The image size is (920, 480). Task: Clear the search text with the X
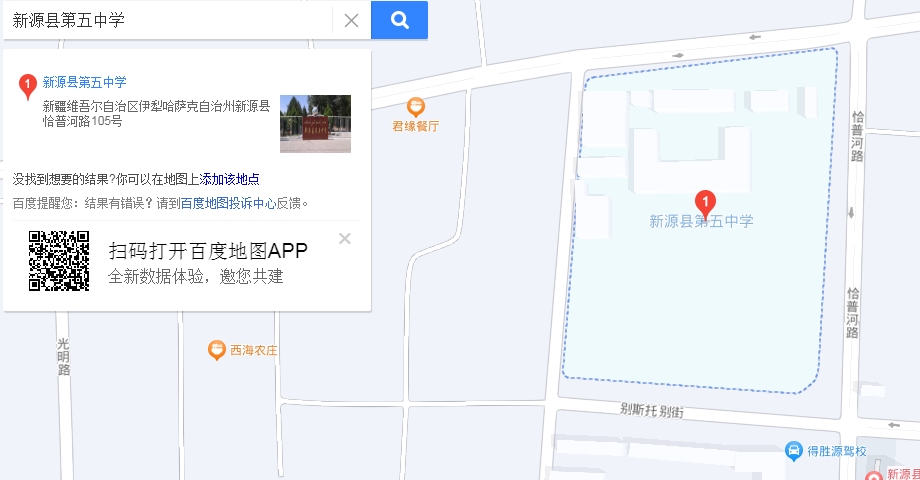coord(351,20)
